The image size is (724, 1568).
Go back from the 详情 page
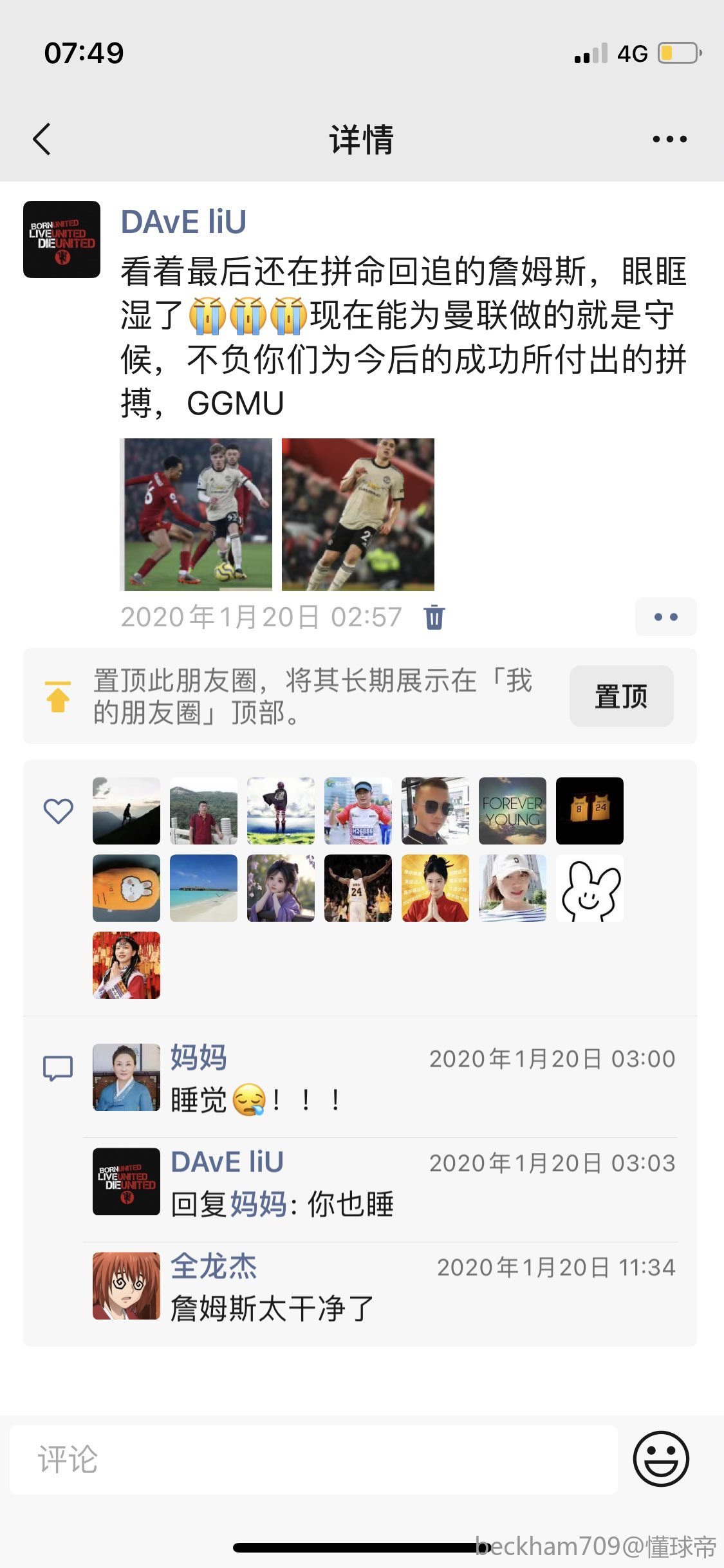(42, 139)
